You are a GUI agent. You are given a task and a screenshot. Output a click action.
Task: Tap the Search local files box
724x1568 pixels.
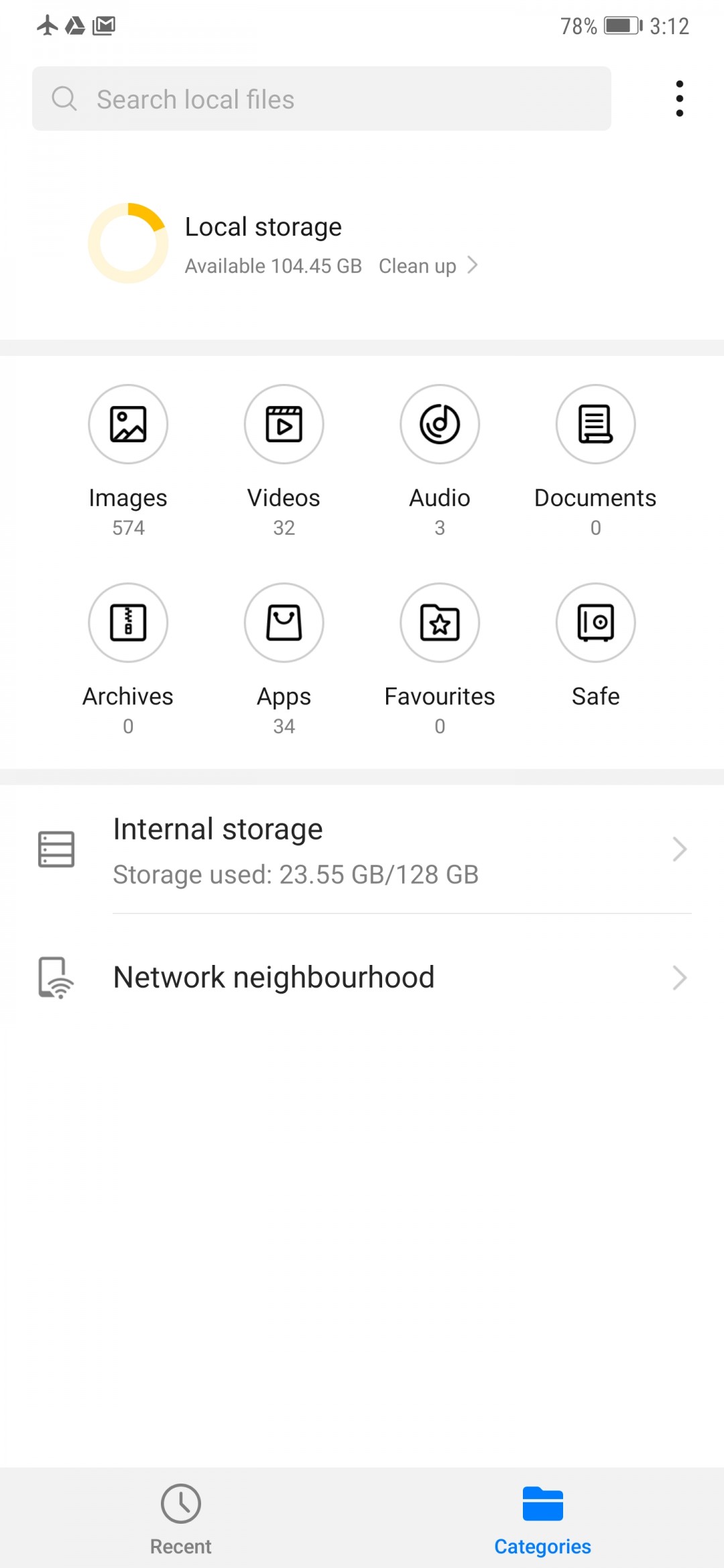coord(322,99)
